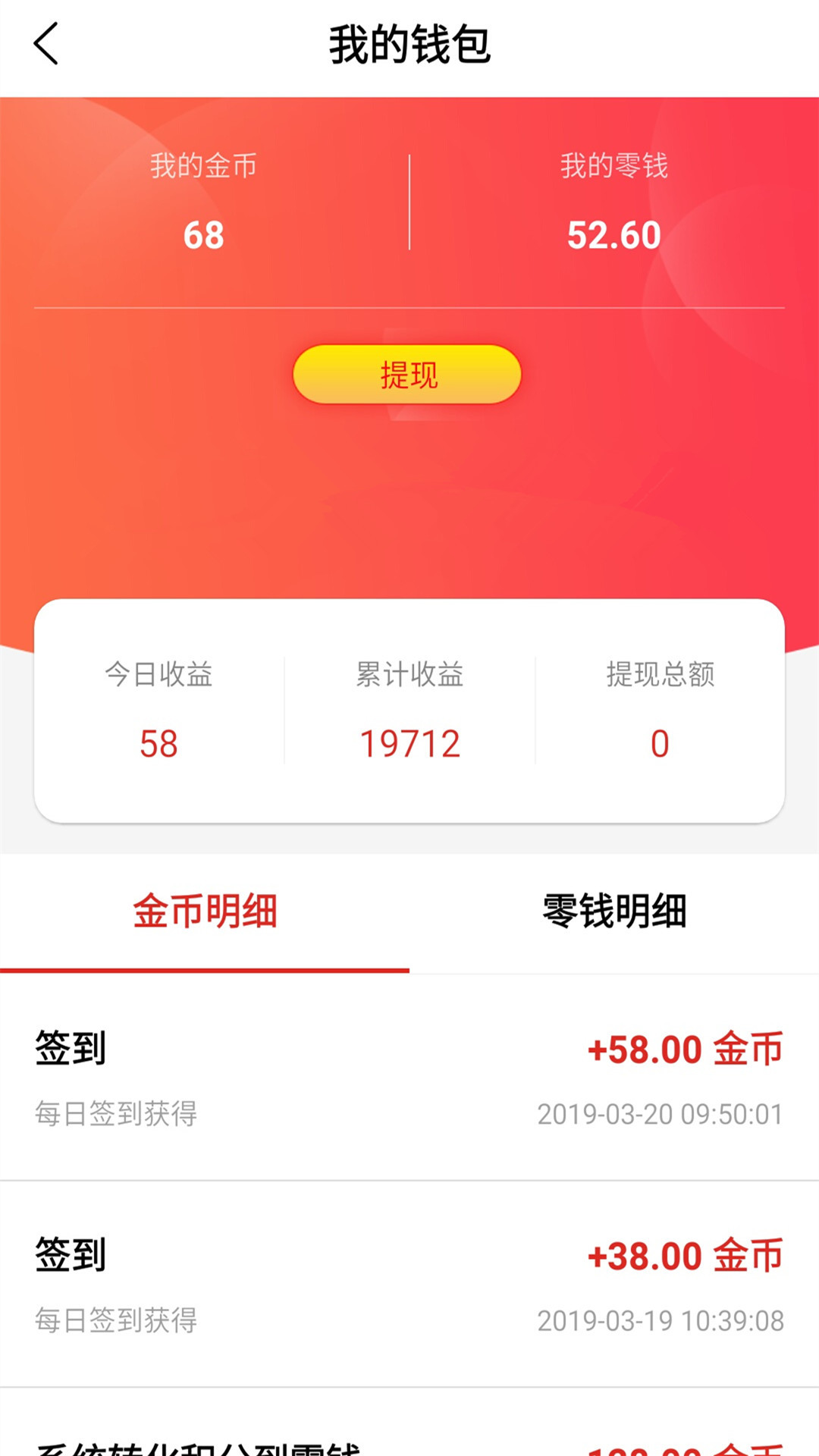Click the 累计收益 value 19712

[407, 743]
